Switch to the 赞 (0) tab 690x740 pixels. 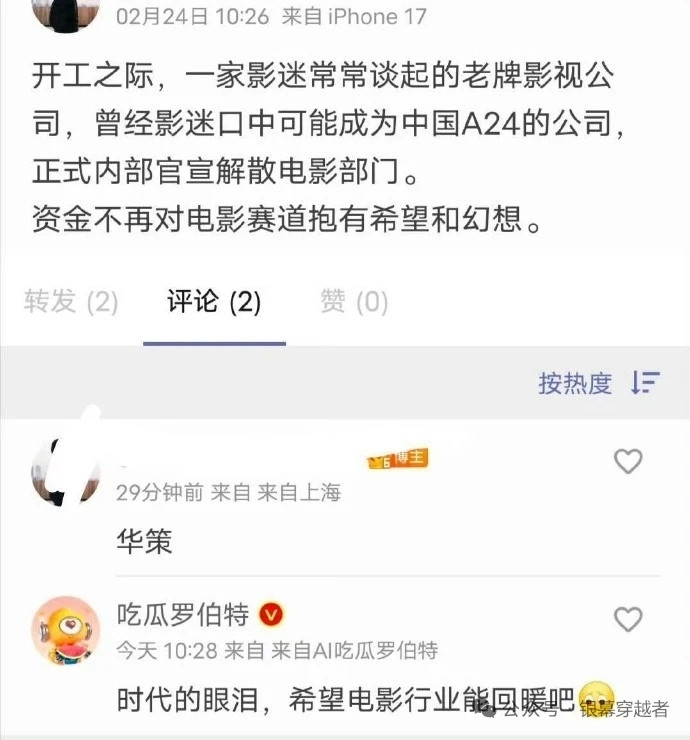(x=354, y=302)
